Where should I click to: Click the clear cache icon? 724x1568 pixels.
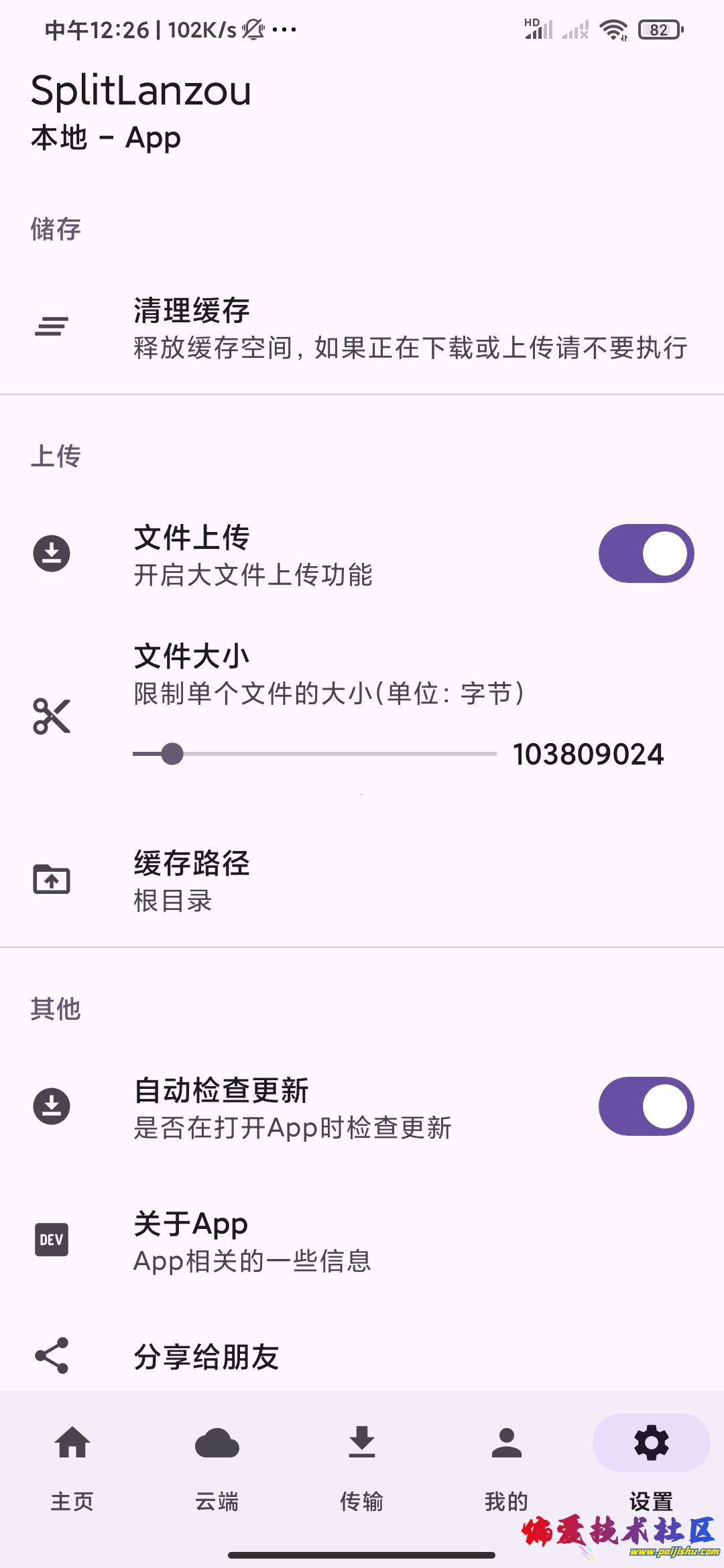[51, 326]
